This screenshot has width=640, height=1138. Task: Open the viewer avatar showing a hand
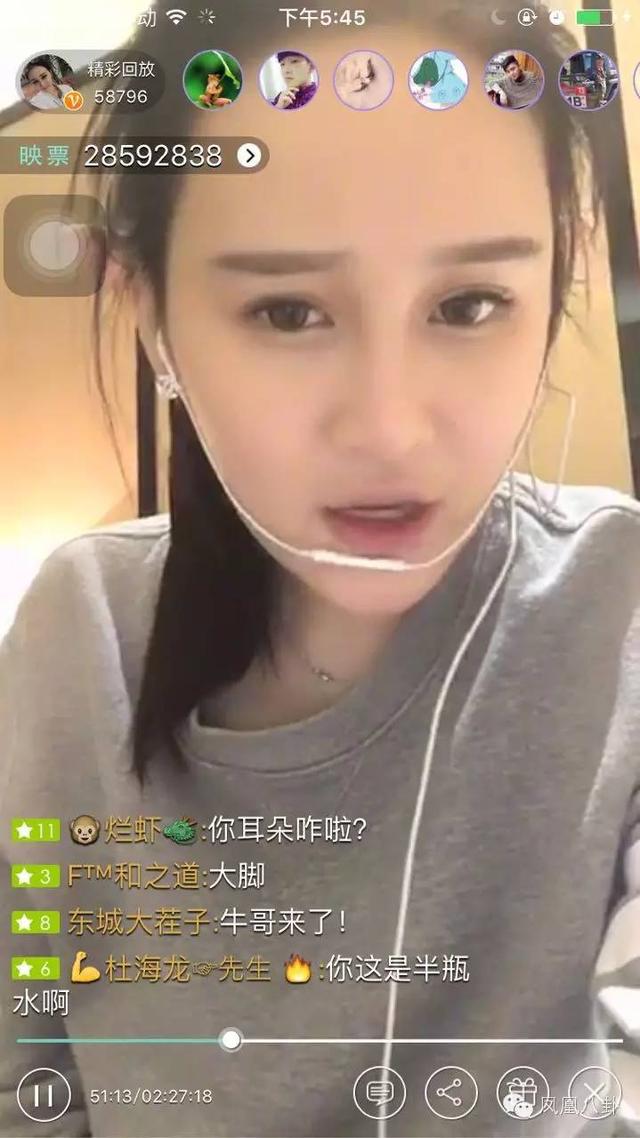(x=363, y=80)
